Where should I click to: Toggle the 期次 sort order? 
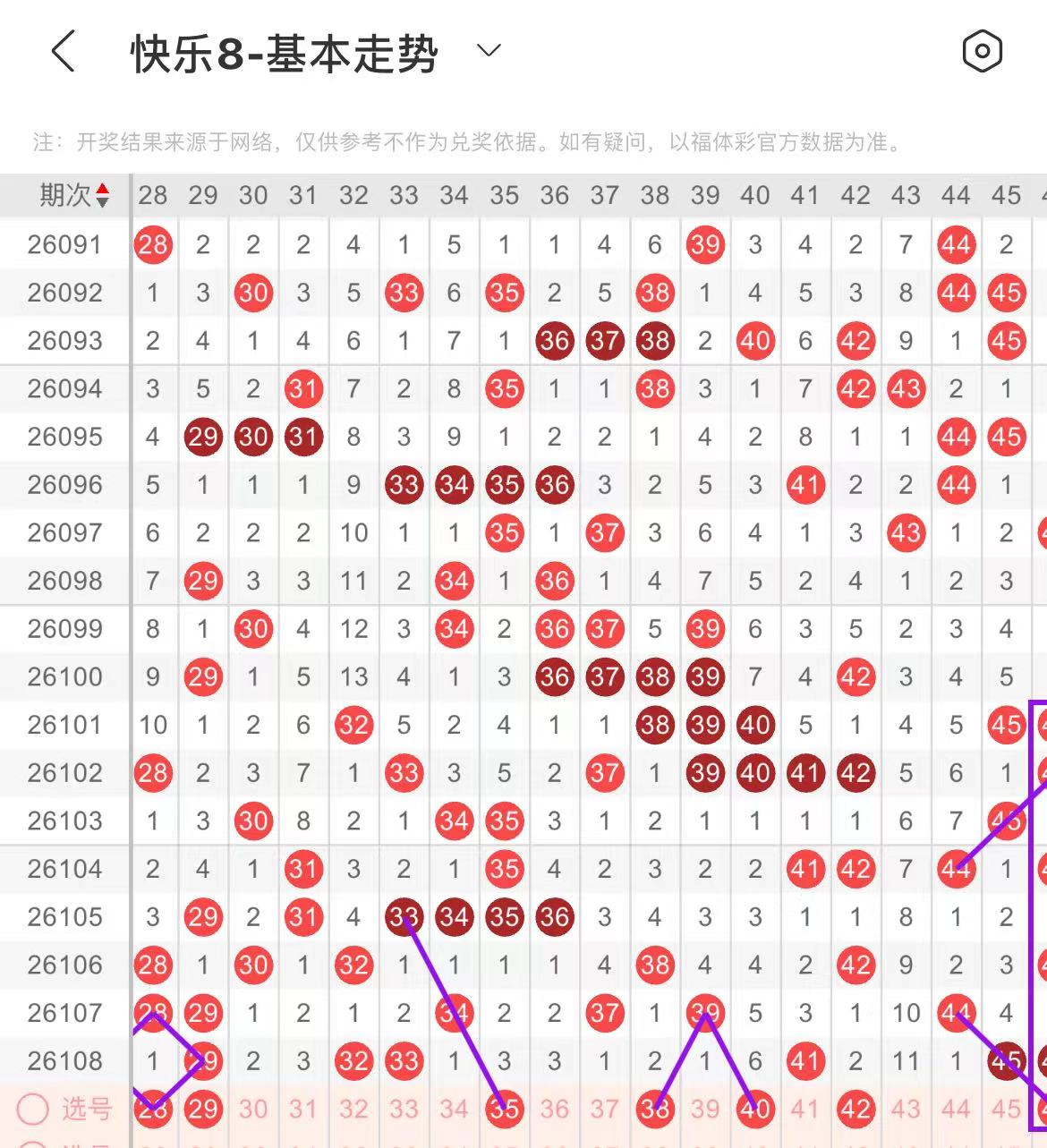click(x=102, y=195)
